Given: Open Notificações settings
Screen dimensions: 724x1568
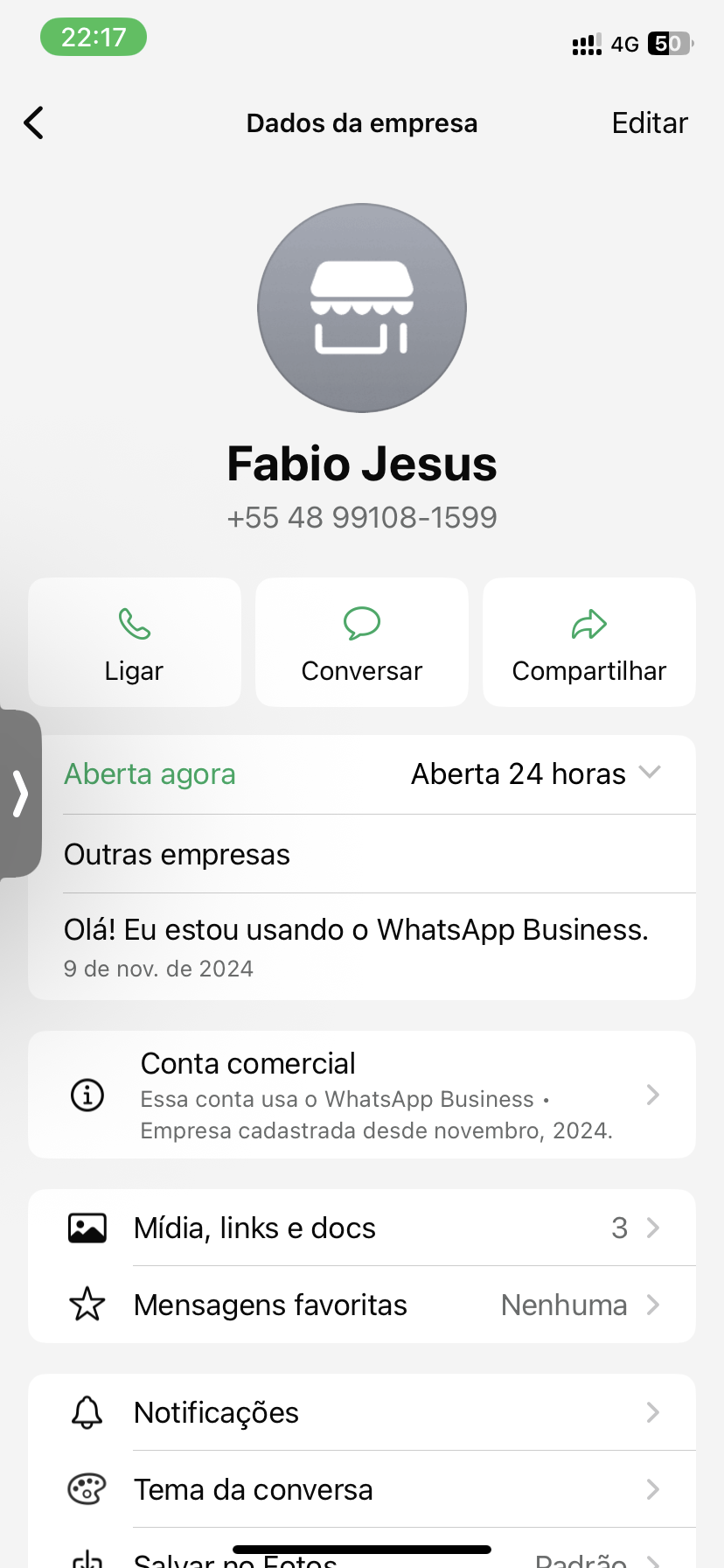Looking at the screenshot, I should 362,1412.
